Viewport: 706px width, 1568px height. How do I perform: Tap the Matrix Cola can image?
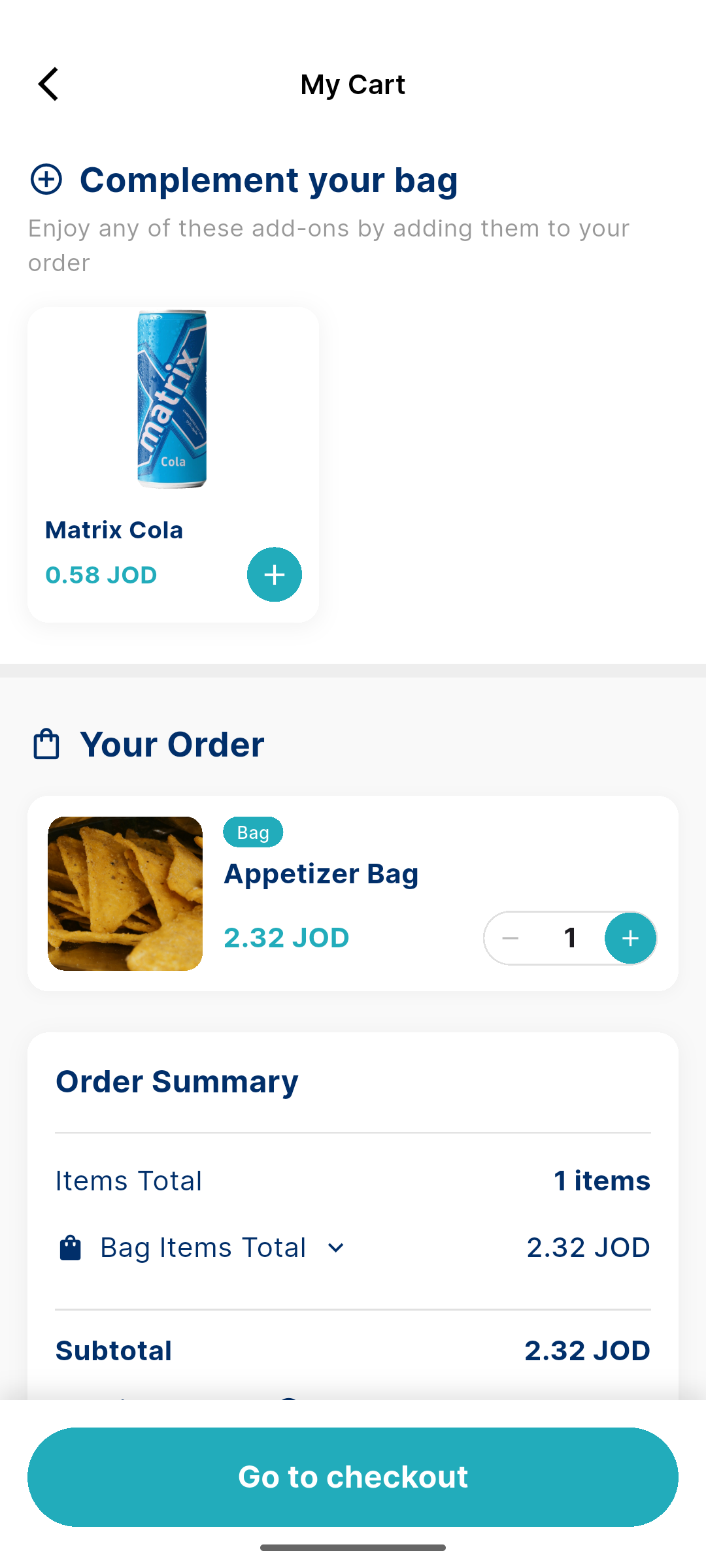pos(172,399)
